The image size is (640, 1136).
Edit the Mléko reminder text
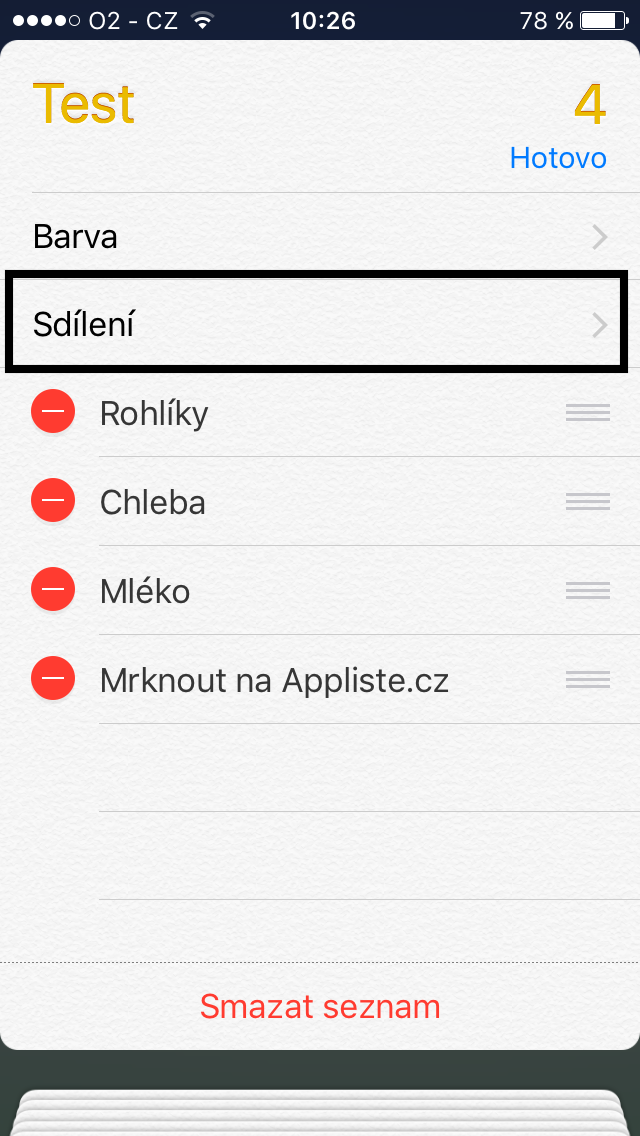coord(145,591)
